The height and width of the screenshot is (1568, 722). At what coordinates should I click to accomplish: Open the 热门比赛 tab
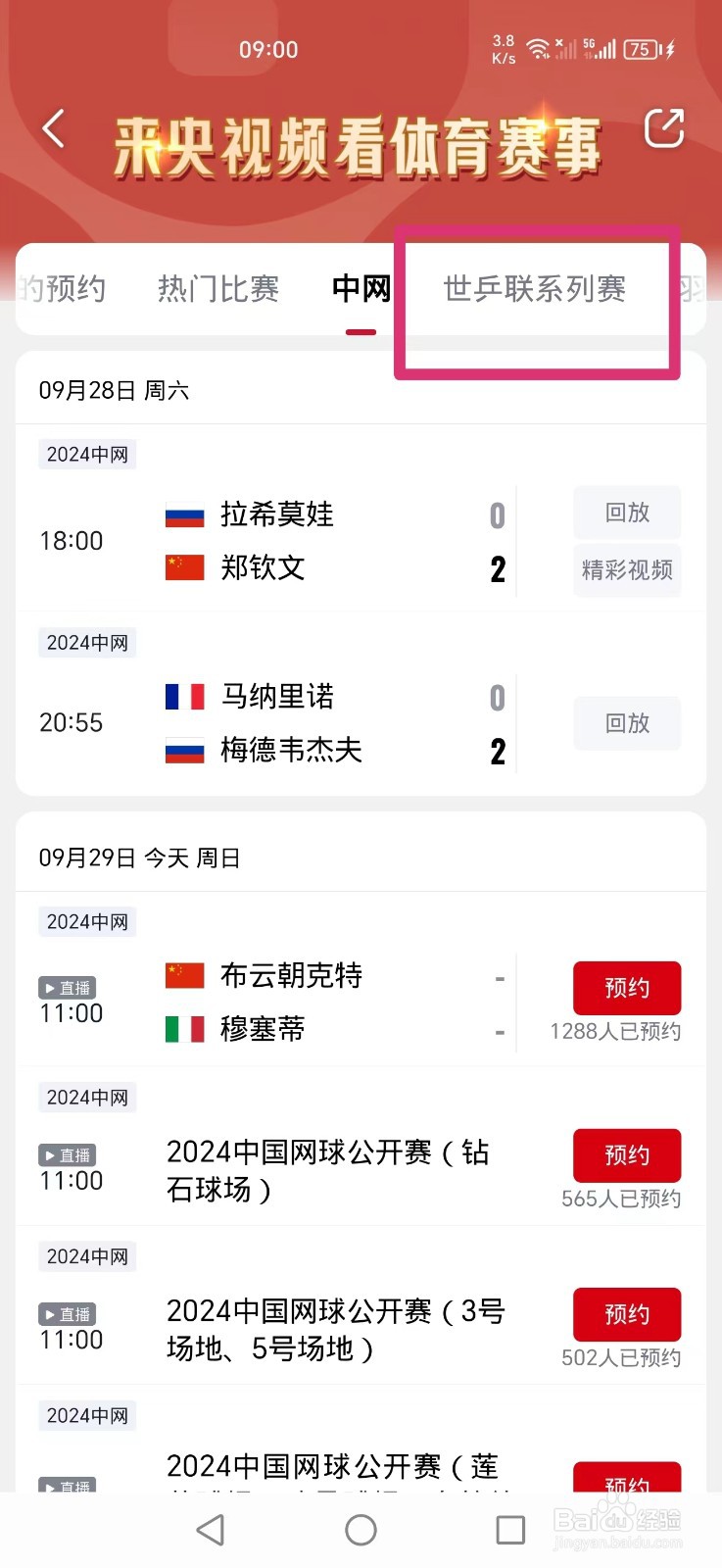(x=217, y=289)
